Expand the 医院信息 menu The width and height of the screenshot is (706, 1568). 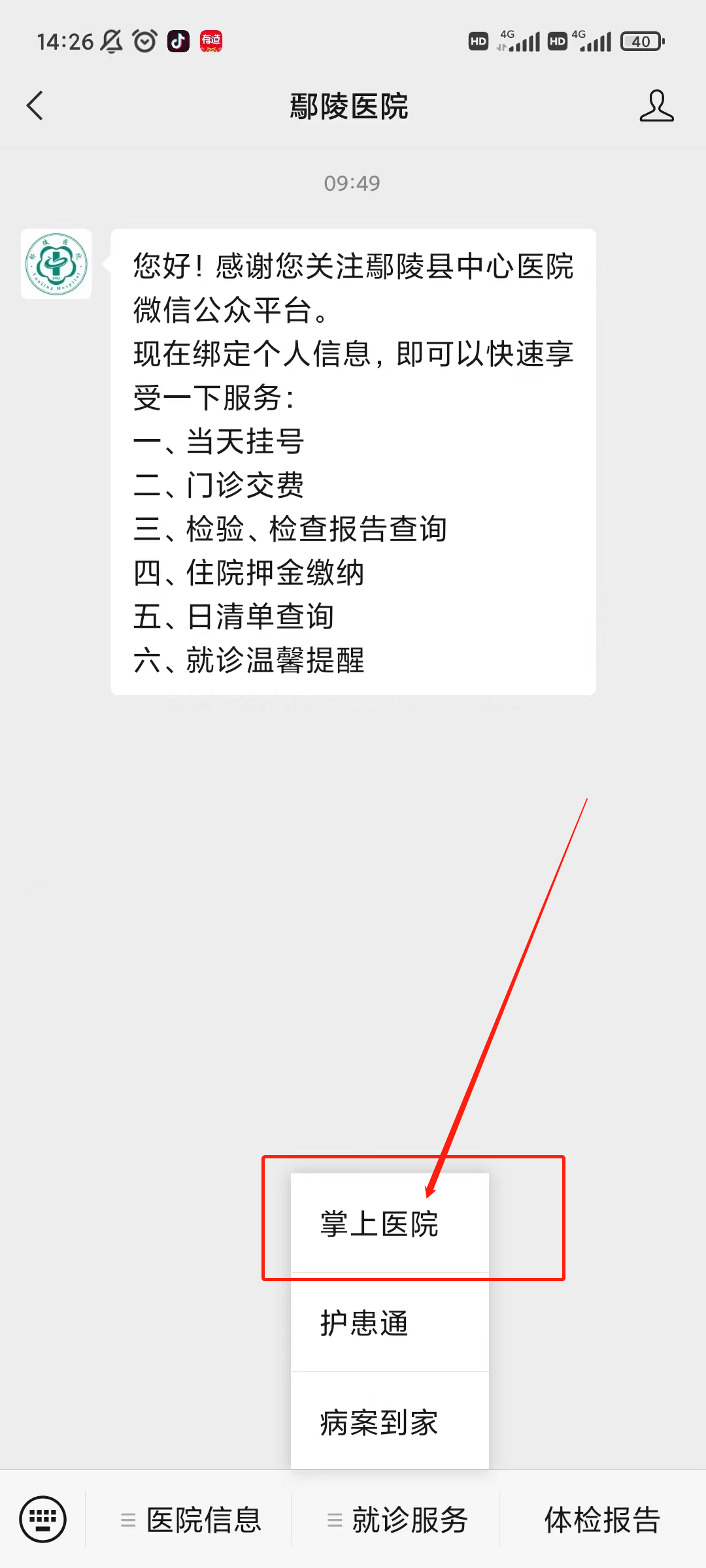[x=190, y=1520]
